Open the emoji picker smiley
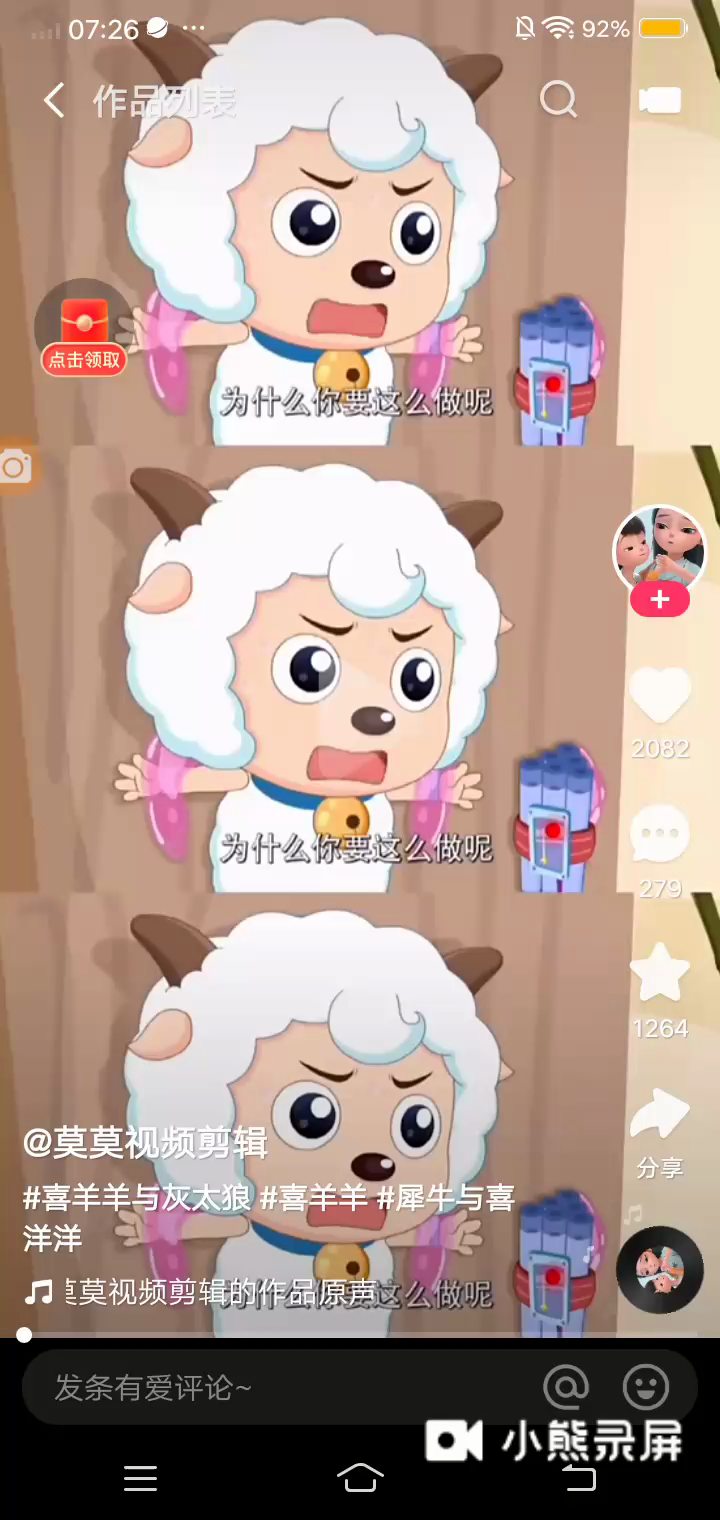This screenshot has width=720, height=1520. 646,1387
